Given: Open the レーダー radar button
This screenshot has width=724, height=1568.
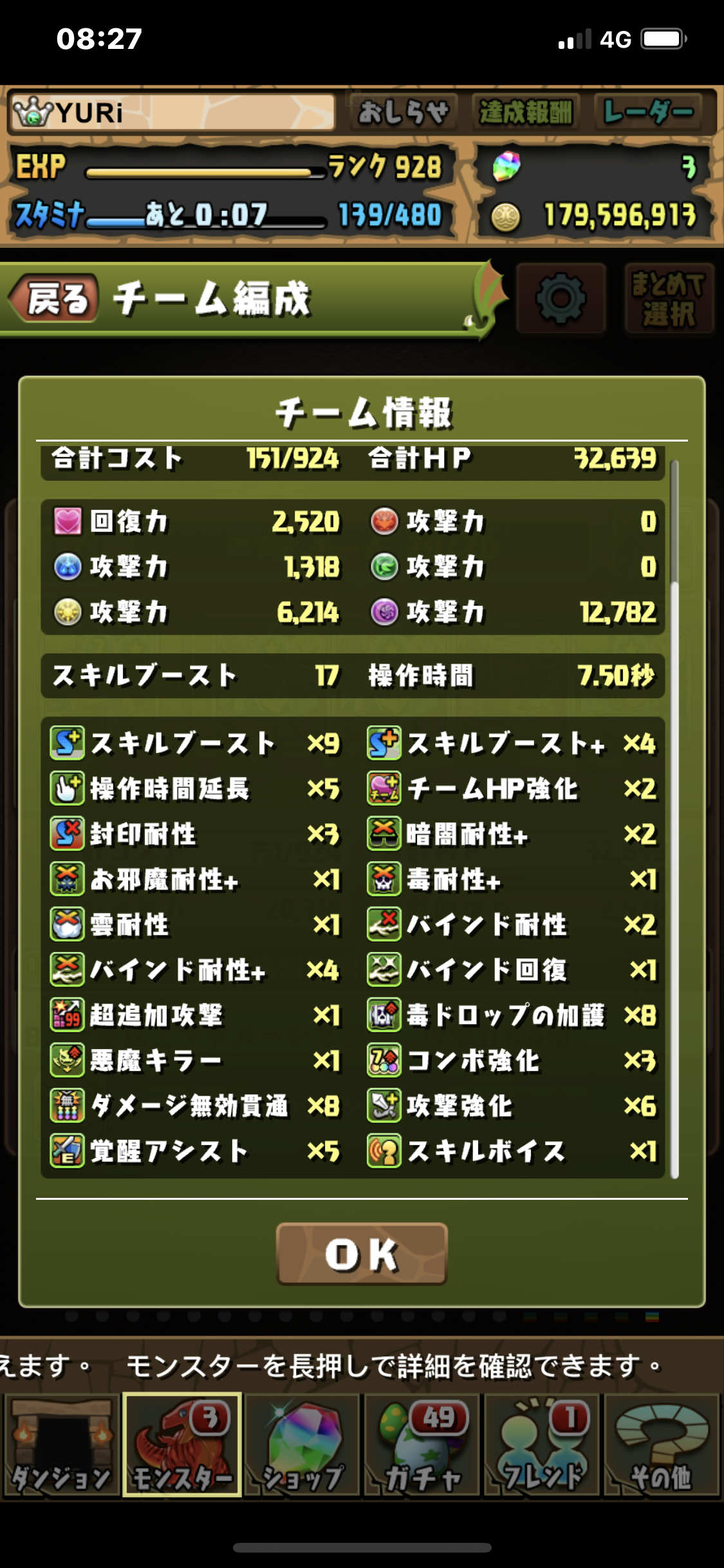Looking at the screenshot, I should [649, 112].
